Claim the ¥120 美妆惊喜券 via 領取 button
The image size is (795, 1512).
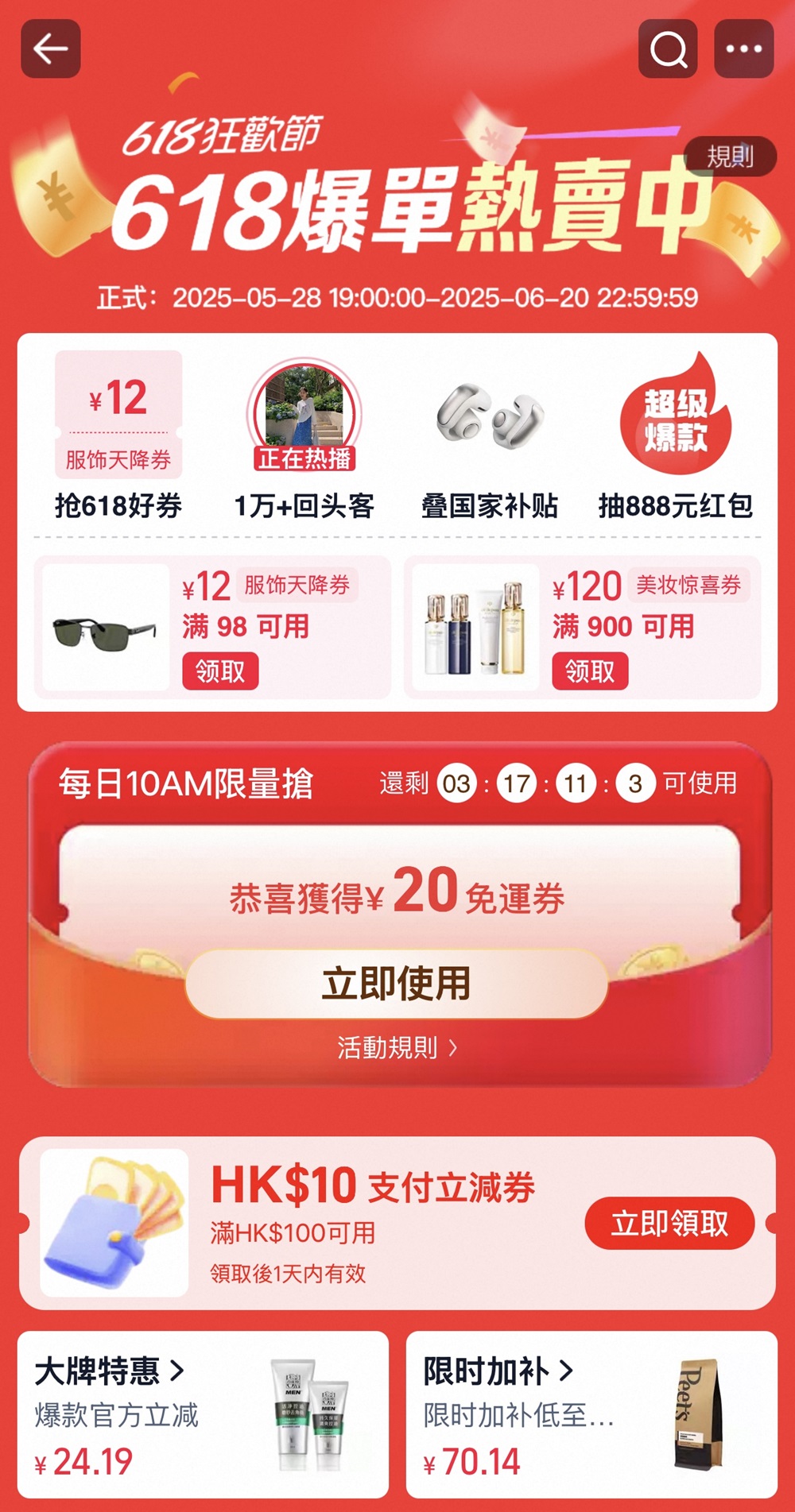[589, 671]
